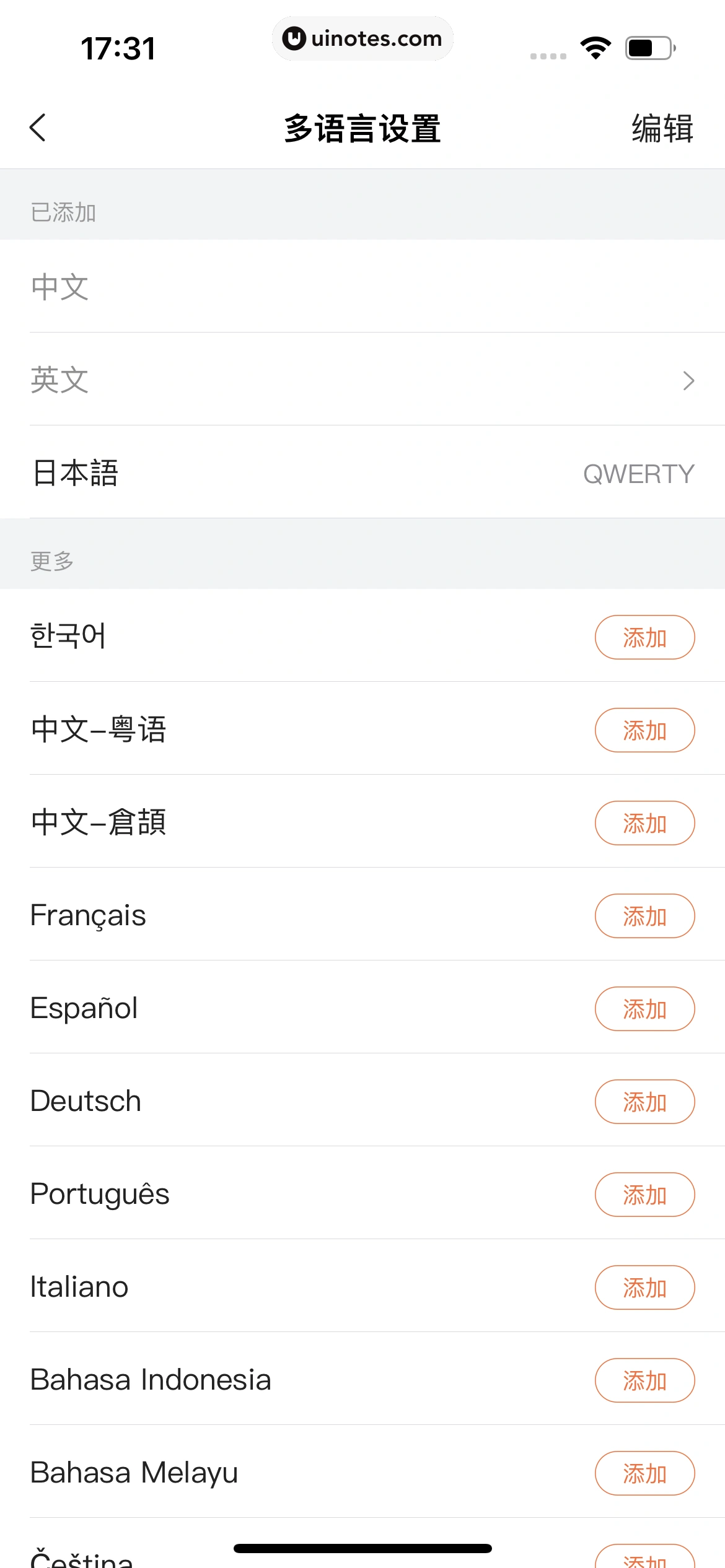Add Português to languages
The height and width of the screenshot is (1568, 725).
coord(644,1195)
